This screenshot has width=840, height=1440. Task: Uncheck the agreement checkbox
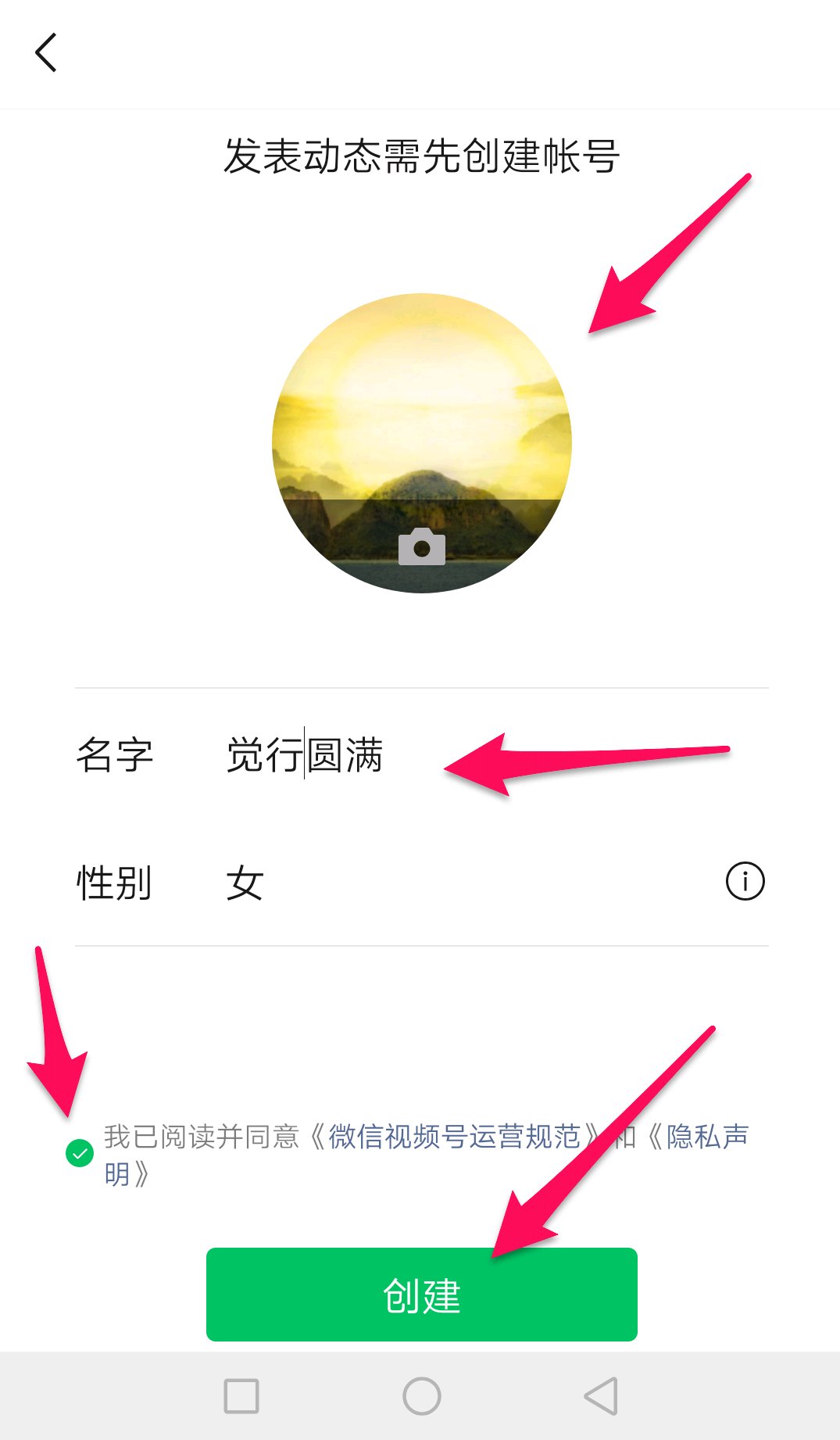(x=80, y=1153)
